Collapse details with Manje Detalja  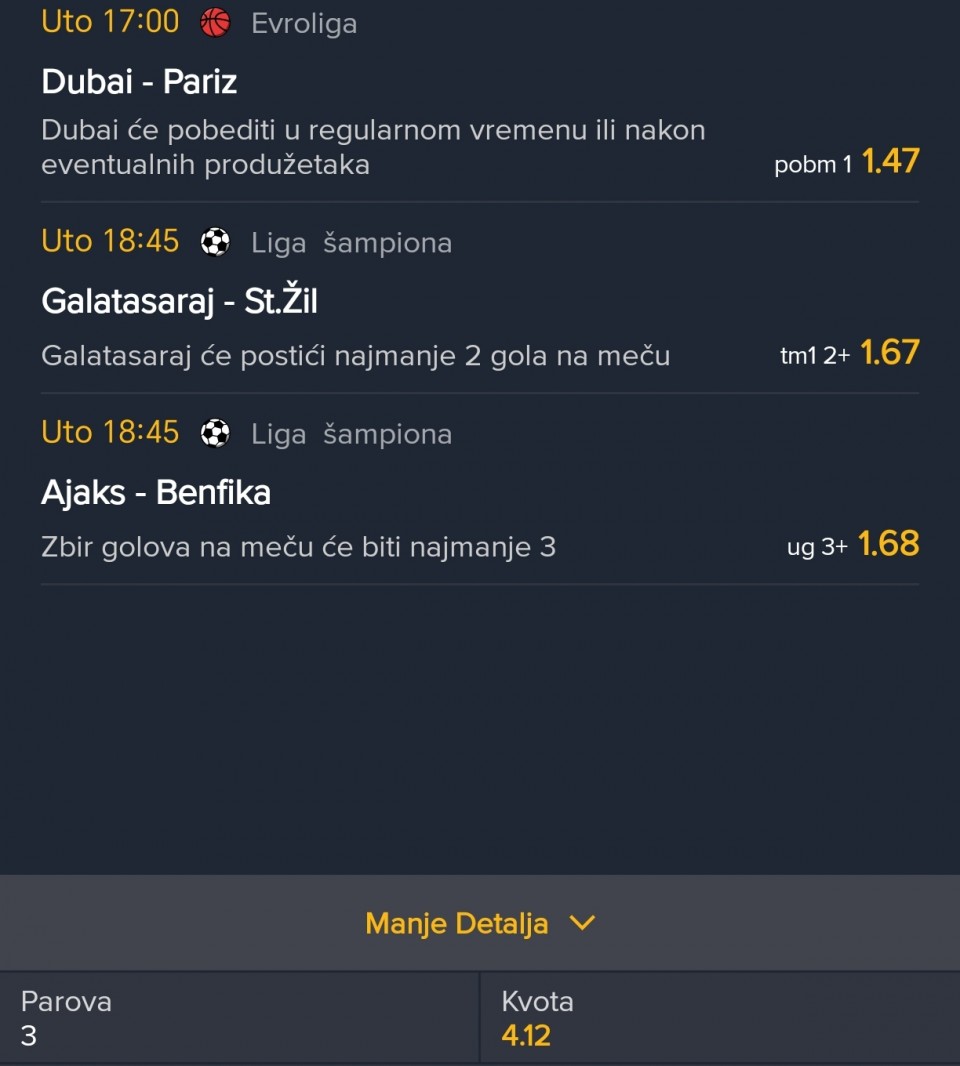479,923
